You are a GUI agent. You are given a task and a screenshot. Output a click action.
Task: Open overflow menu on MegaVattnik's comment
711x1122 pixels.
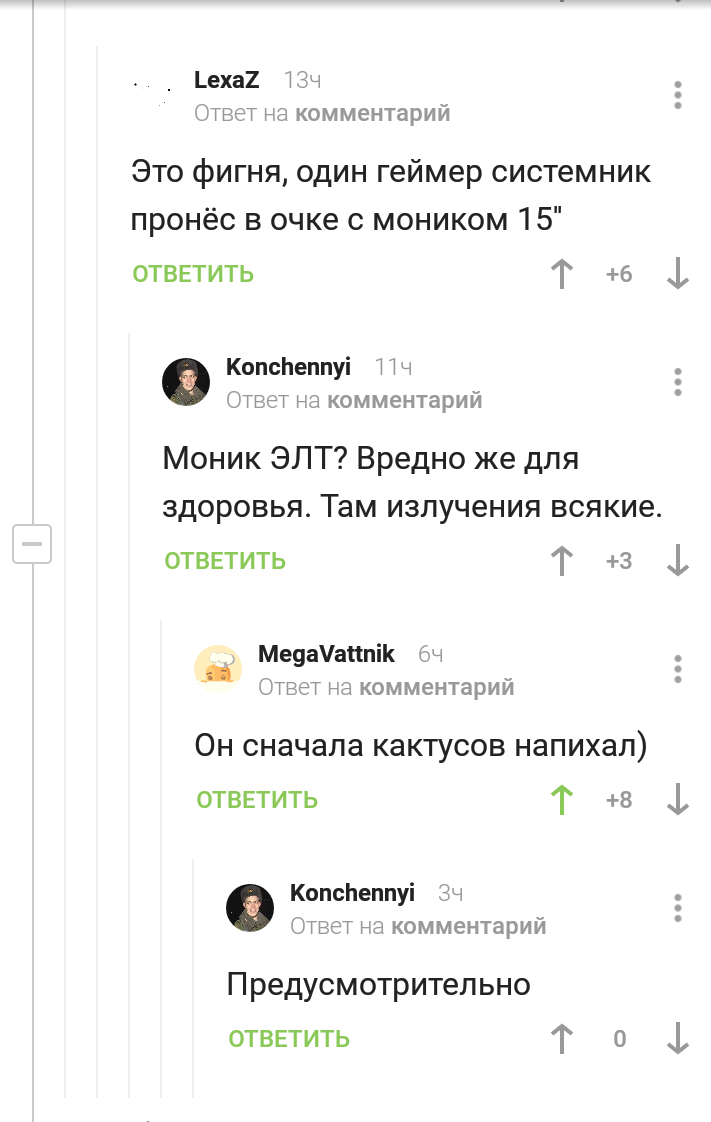[678, 668]
